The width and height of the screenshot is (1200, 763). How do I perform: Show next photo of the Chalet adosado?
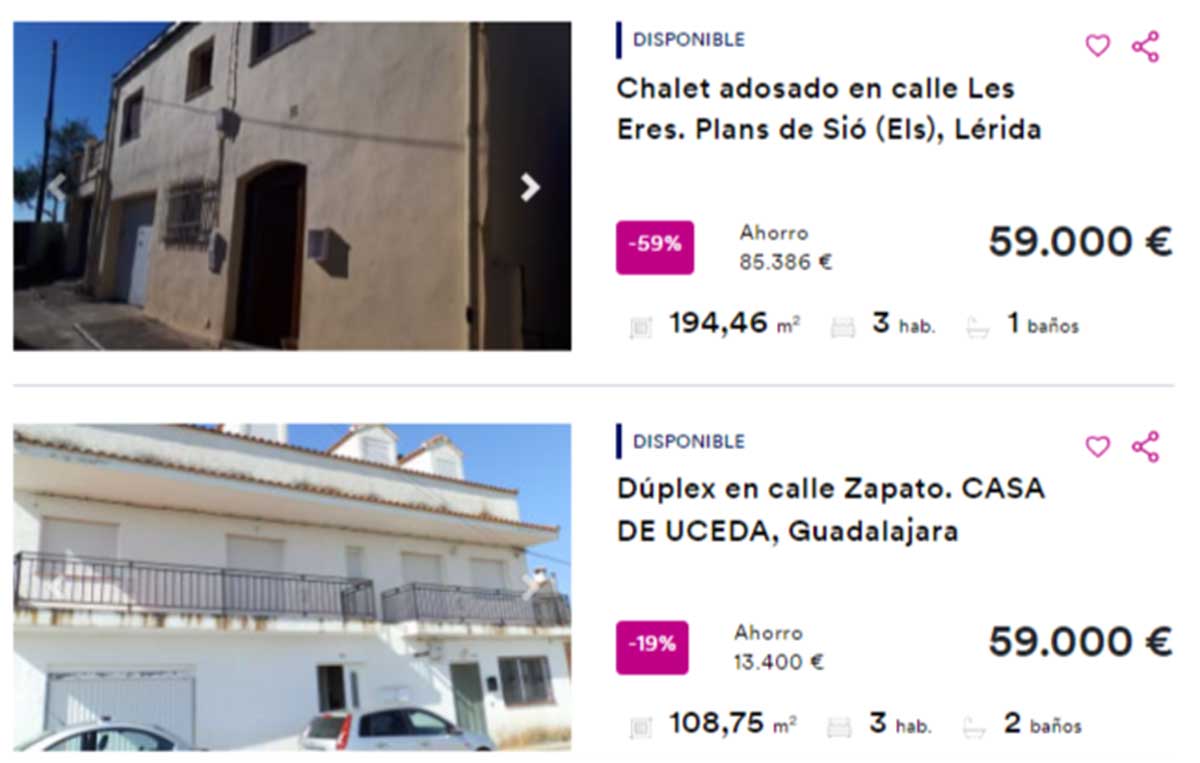pyautogui.click(x=529, y=187)
